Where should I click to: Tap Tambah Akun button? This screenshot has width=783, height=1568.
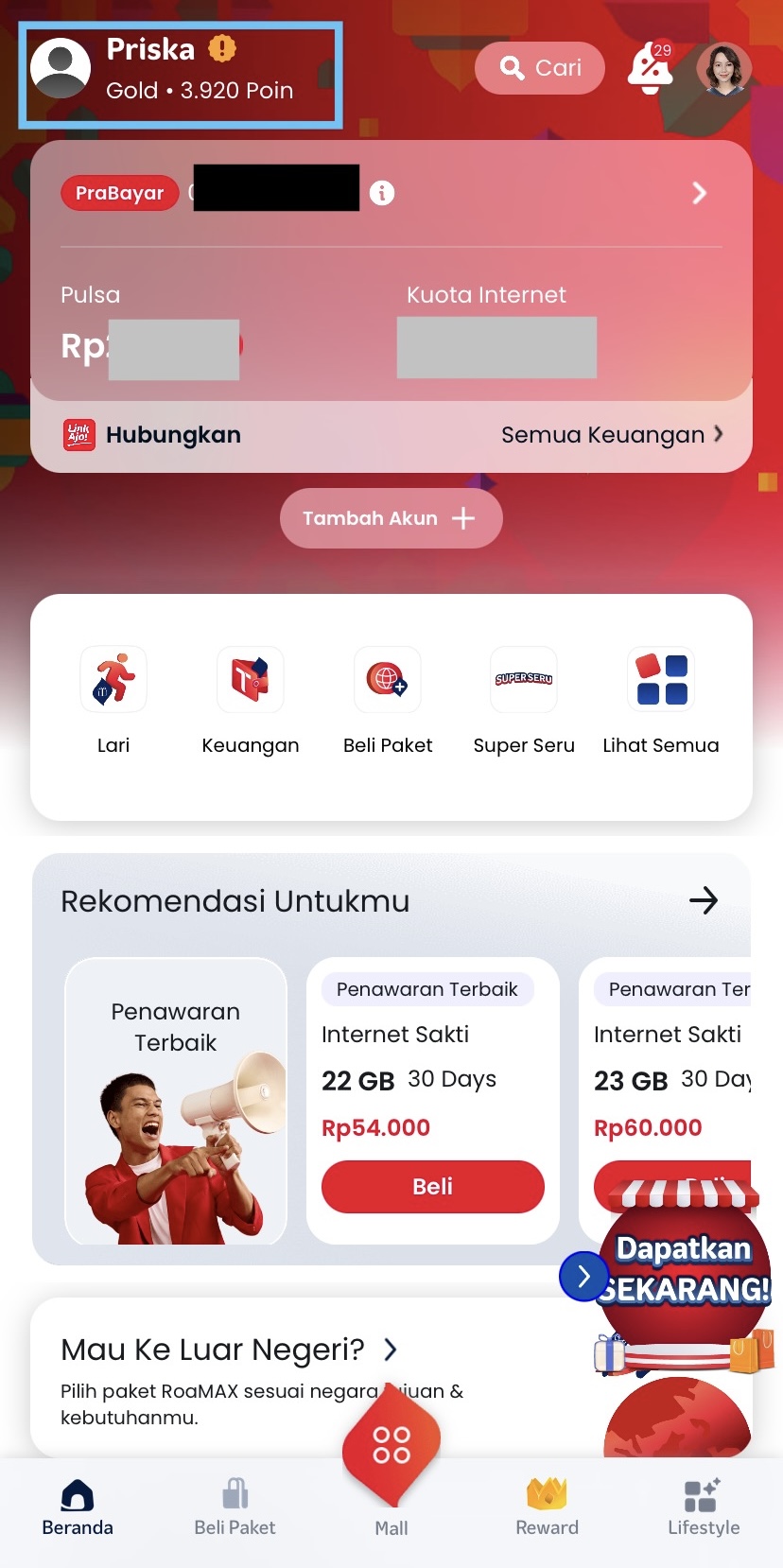391,518
